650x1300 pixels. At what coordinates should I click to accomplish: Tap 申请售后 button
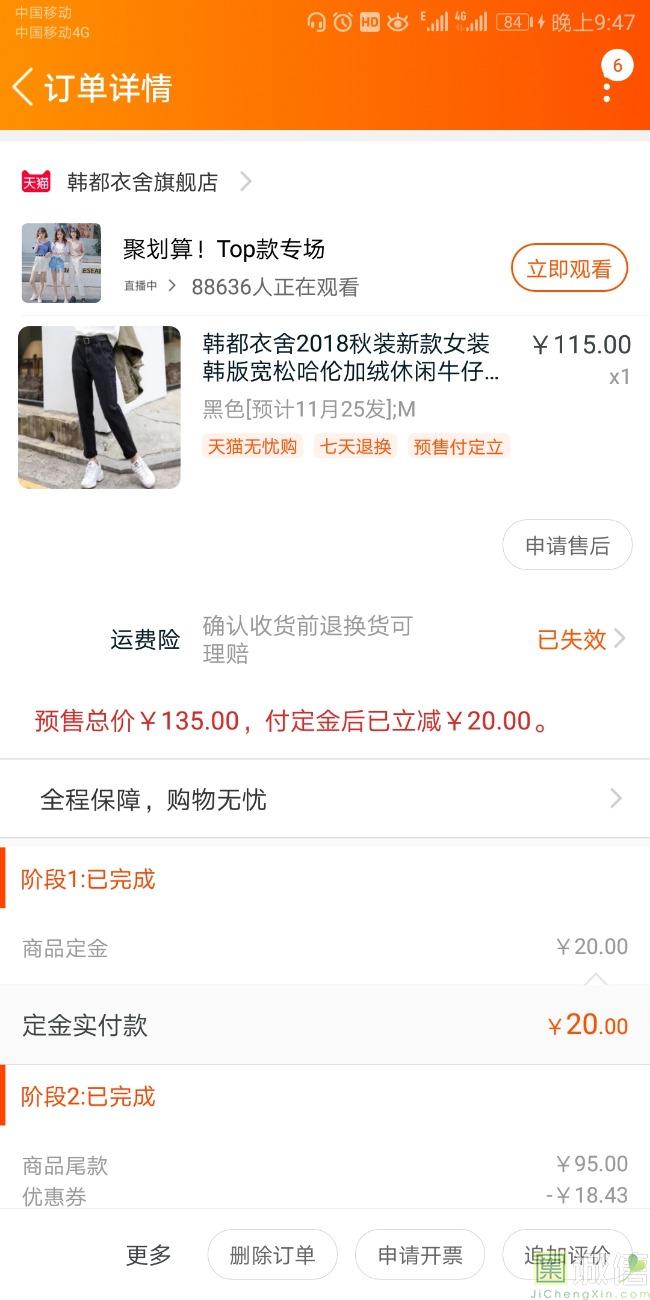coord(567,545)
